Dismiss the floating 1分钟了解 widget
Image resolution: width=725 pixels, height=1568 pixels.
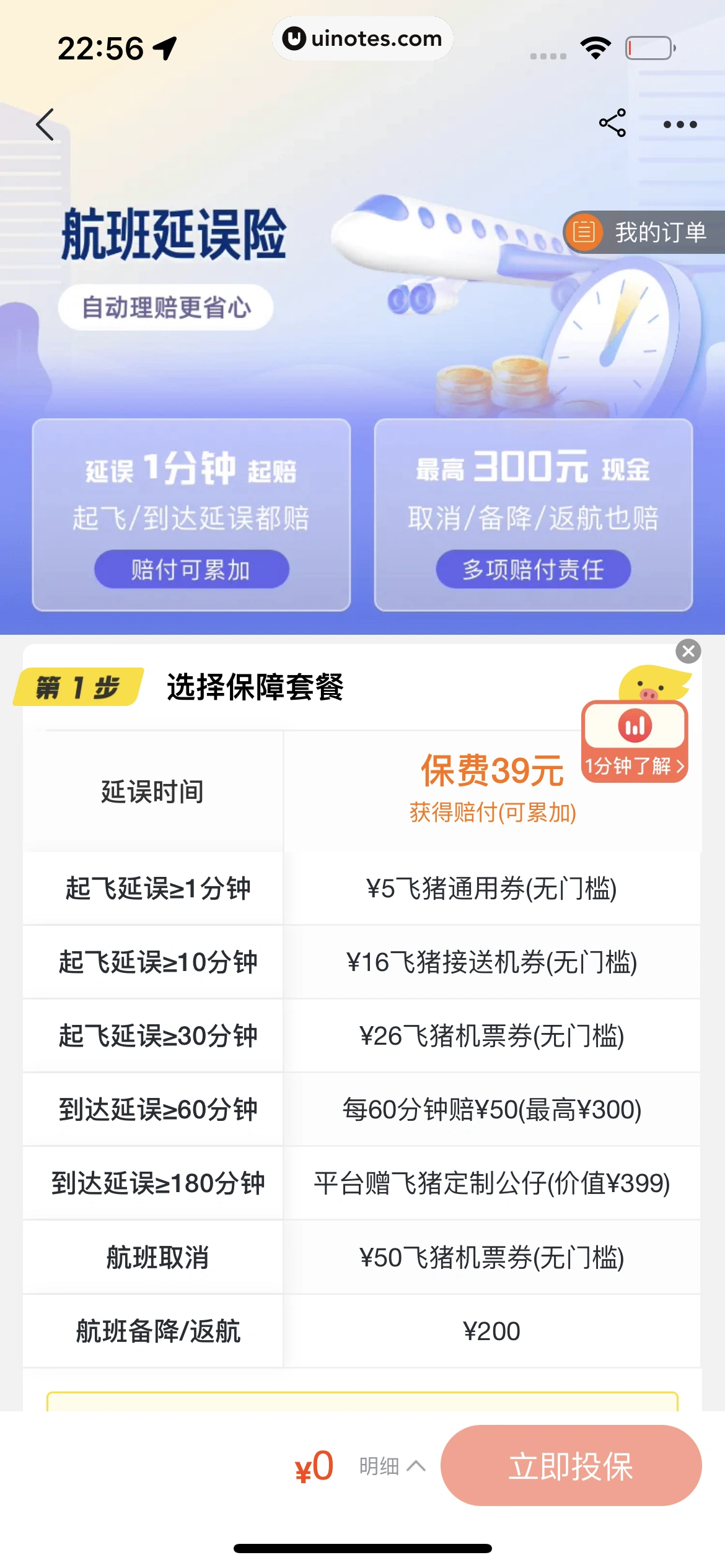tap(688, 651)
